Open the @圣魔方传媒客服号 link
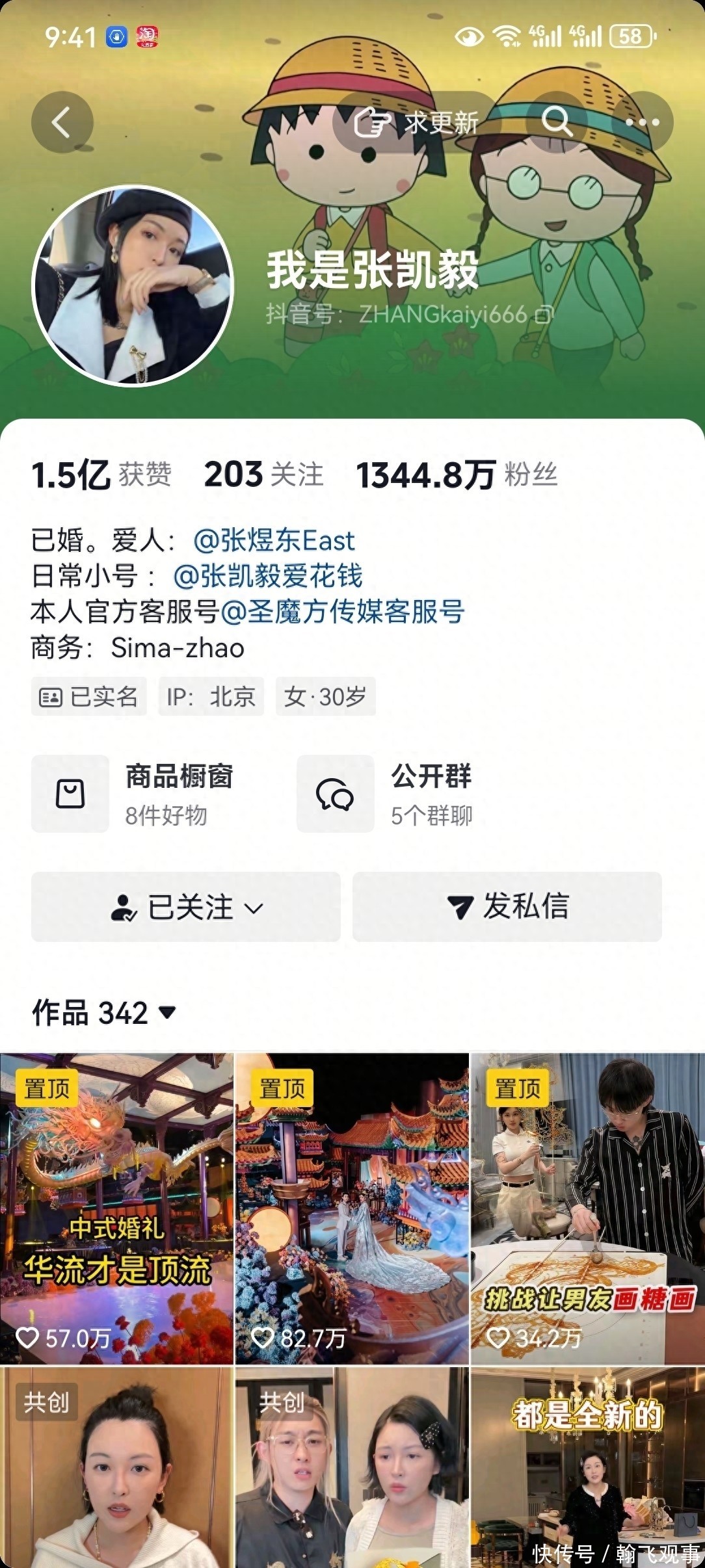Image resolution: width=705 pixels, height=1568 pixels. 342,612
